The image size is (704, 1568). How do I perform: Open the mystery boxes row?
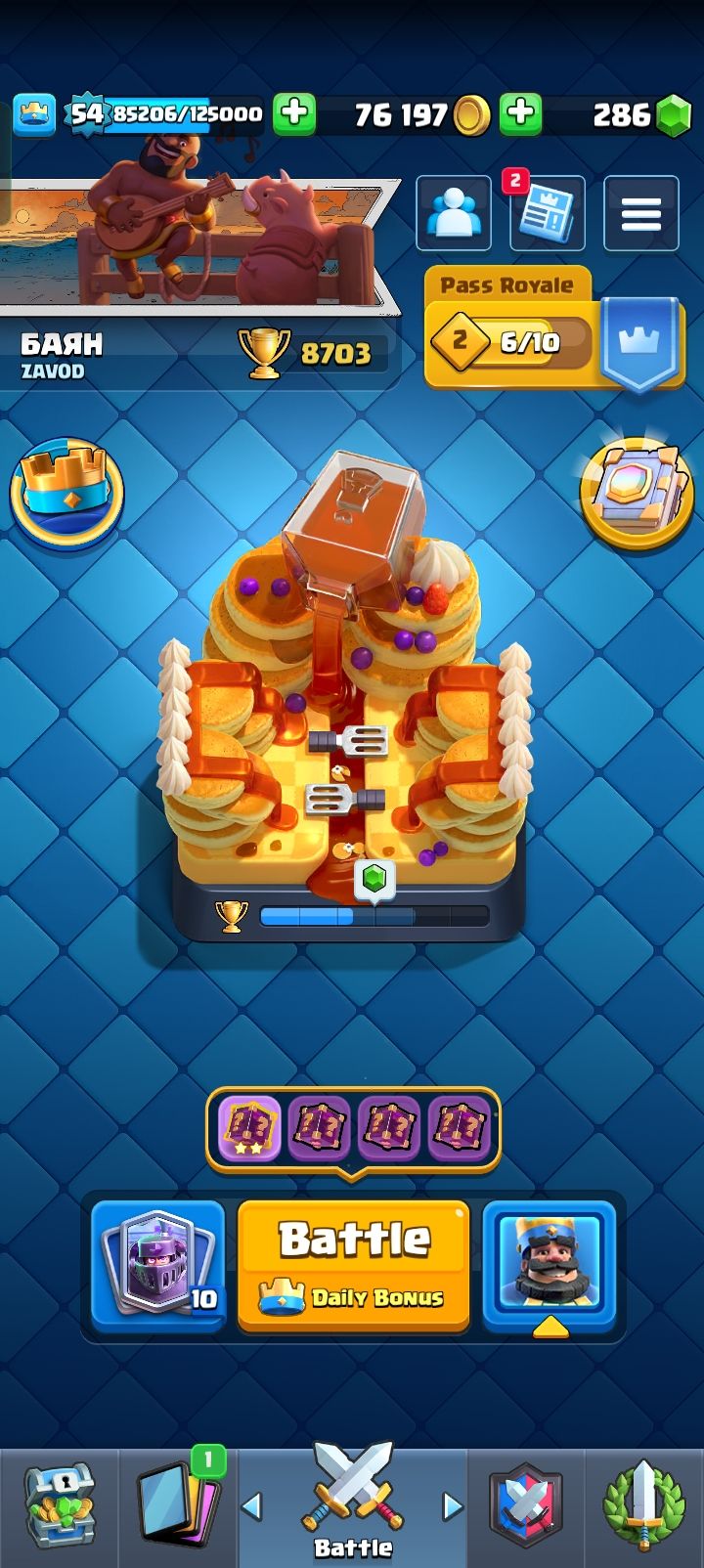pos(353,1128)
